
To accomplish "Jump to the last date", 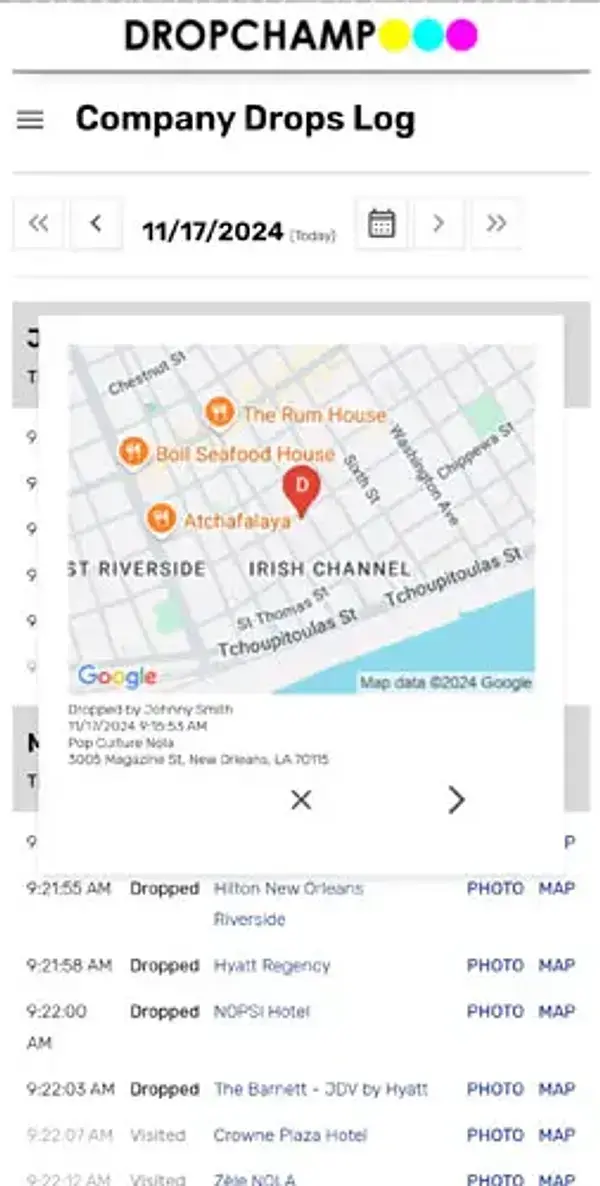I will pyautogui.click(x=496, y=223).
